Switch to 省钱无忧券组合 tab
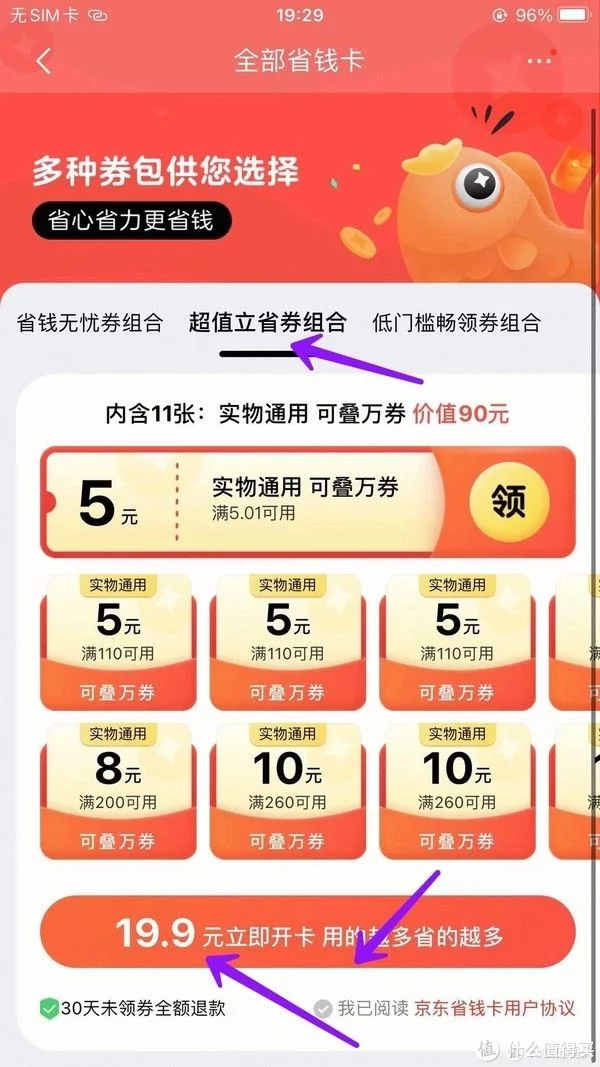This screenshot has height=1067, width=600. coord(89,323)
